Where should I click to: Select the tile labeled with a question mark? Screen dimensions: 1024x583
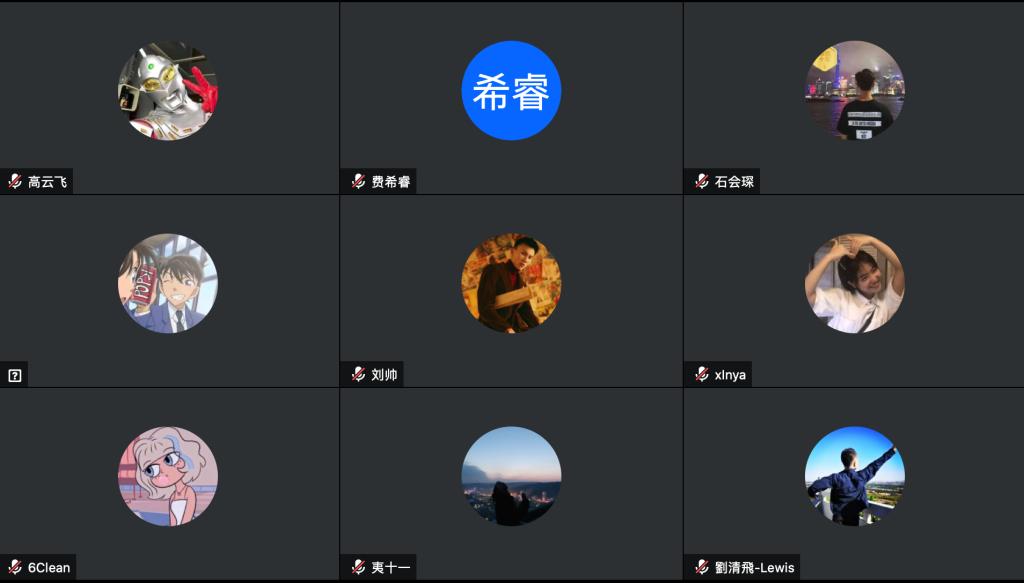(168, 284)
